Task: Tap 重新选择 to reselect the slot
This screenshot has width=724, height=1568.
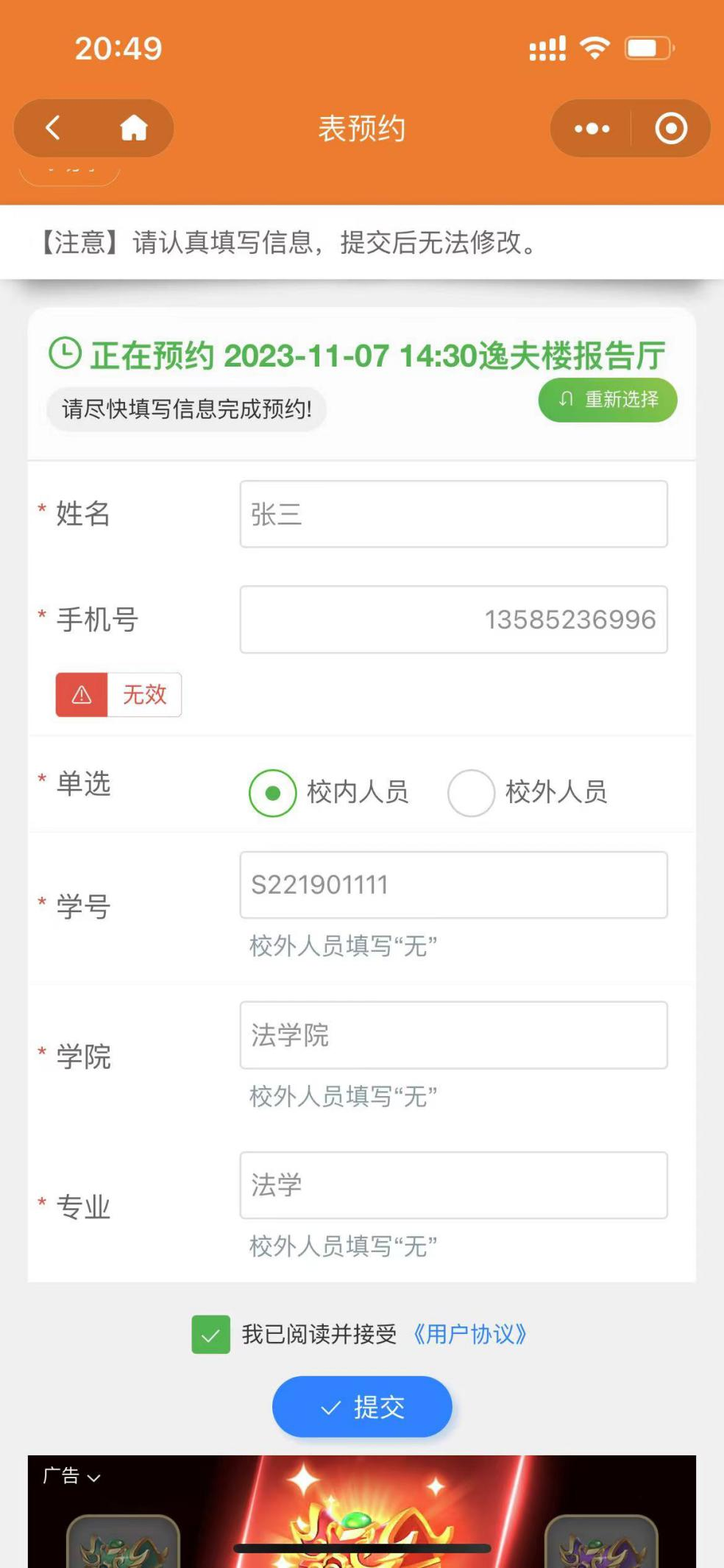Action: pos(608,400)
